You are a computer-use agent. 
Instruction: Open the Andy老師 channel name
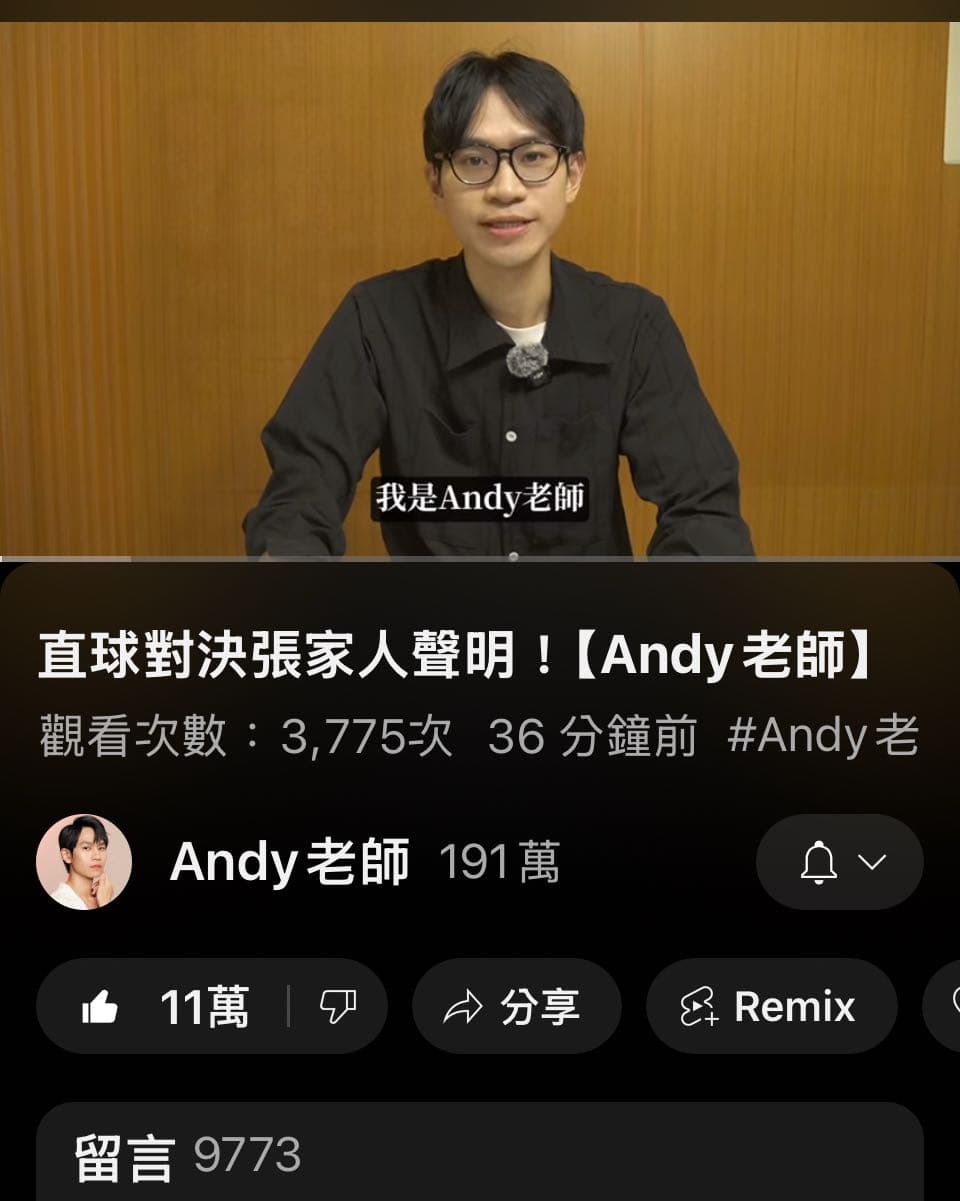coord(290,862)
